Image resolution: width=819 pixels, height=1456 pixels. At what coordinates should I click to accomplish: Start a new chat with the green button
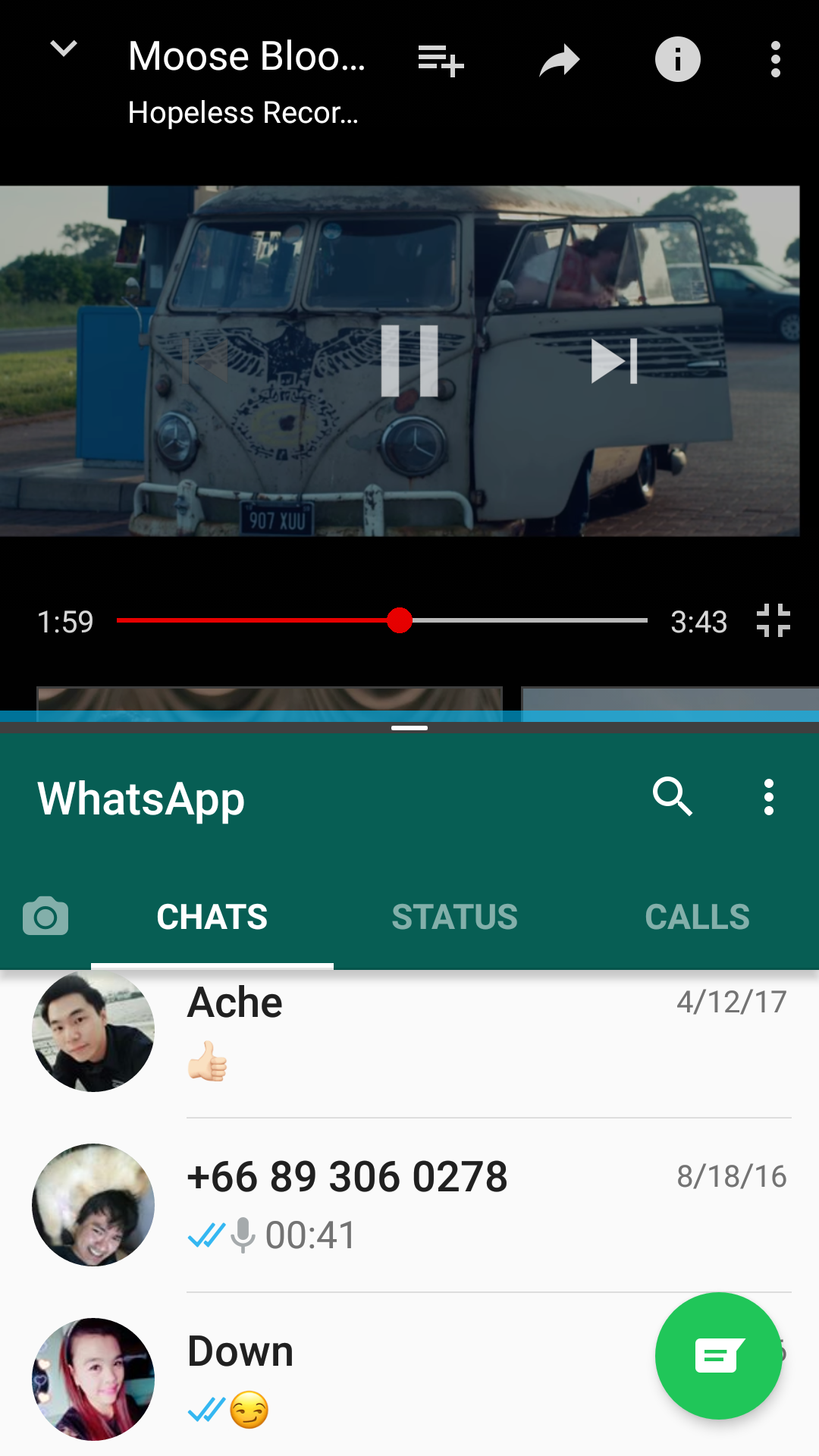(x=717, y=1357)
